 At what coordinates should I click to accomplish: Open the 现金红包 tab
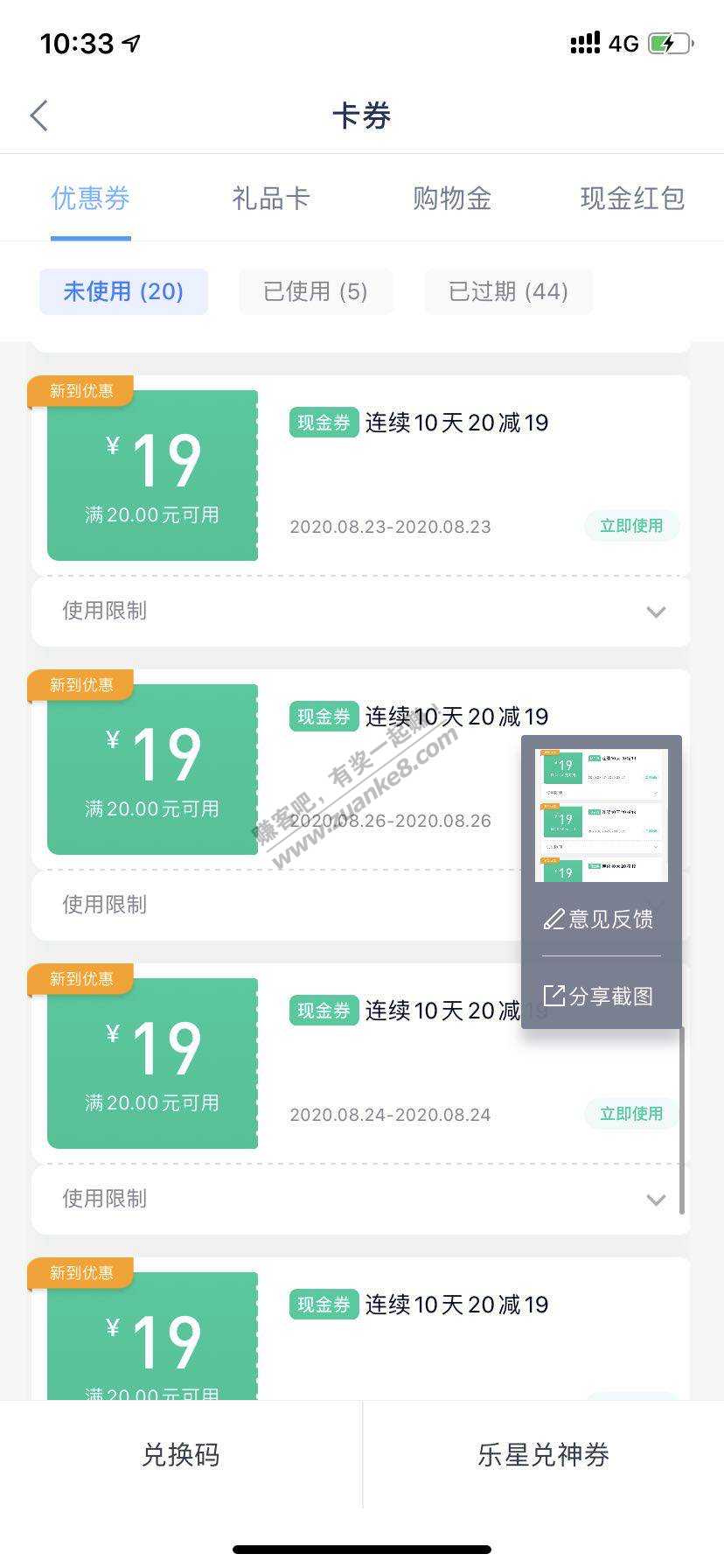tap(631, 199)
